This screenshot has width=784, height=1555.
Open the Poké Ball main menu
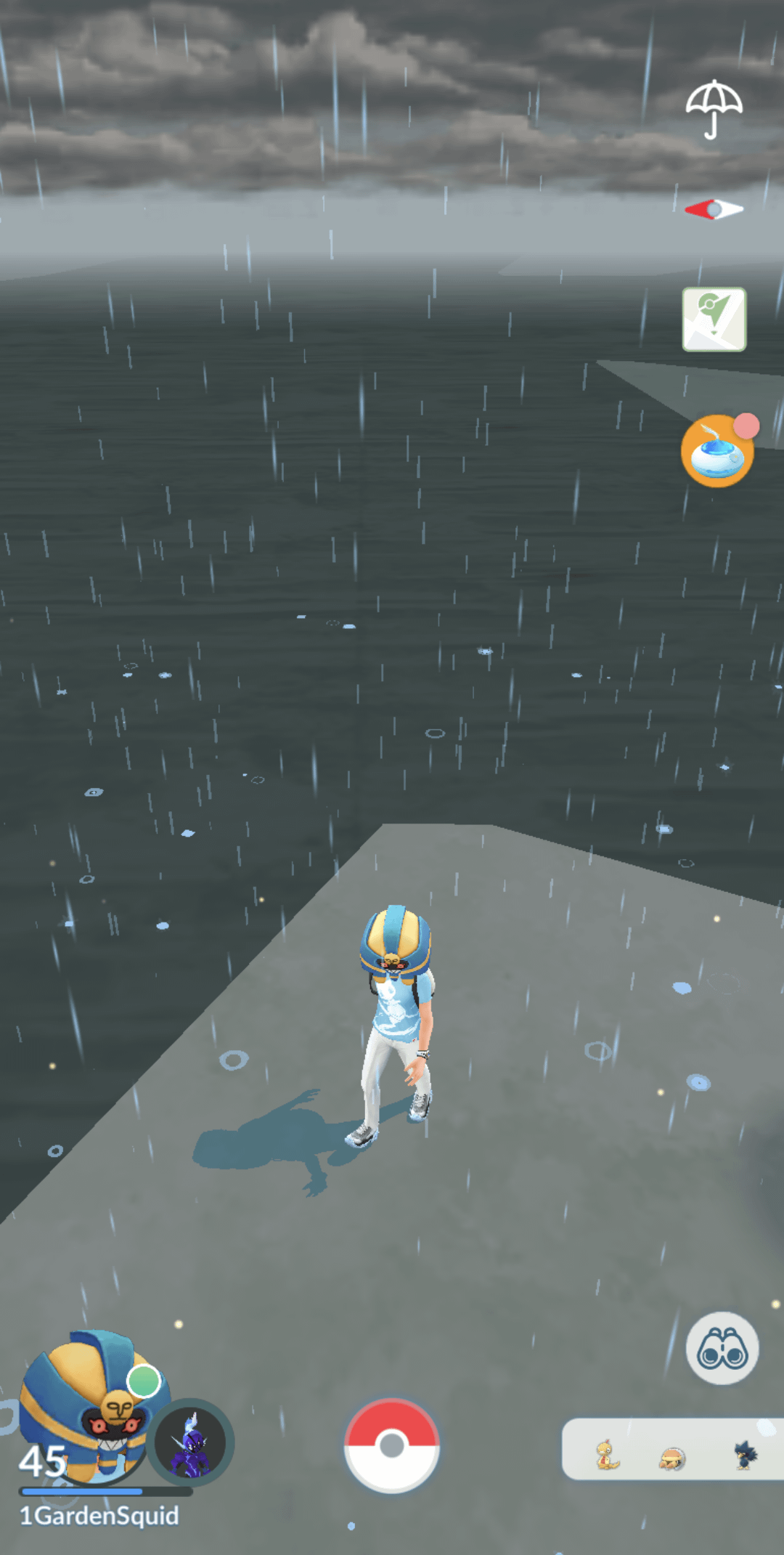coord(392,1445)
